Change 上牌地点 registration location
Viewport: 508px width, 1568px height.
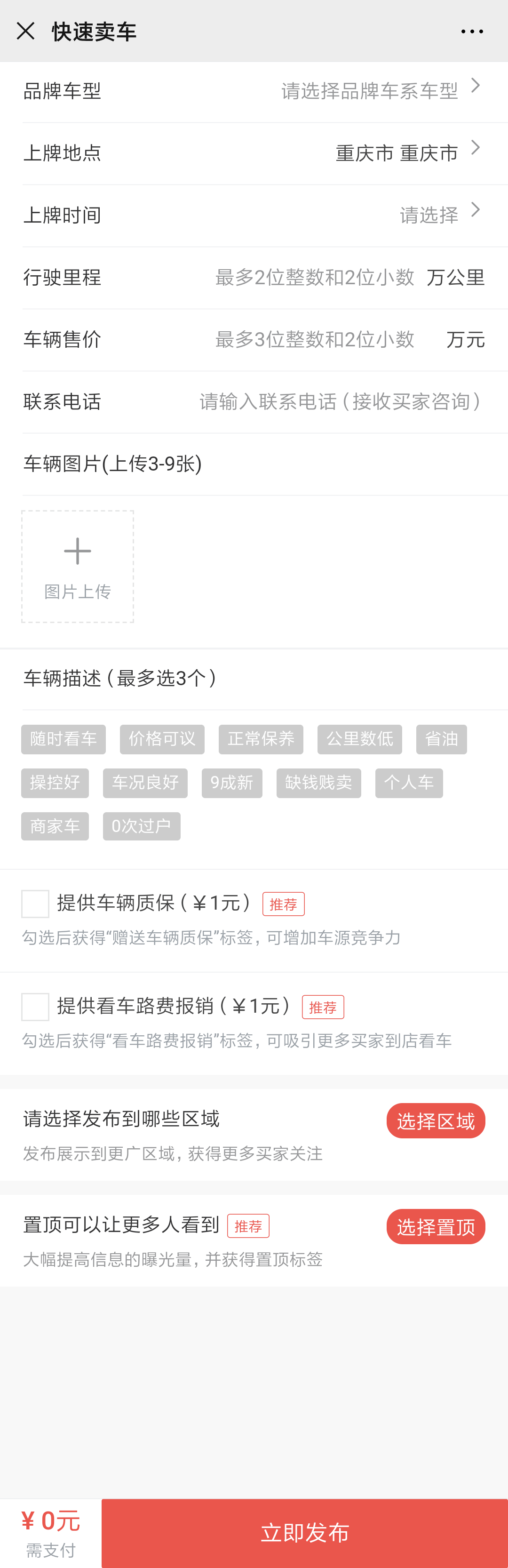(x=396, y=153)
